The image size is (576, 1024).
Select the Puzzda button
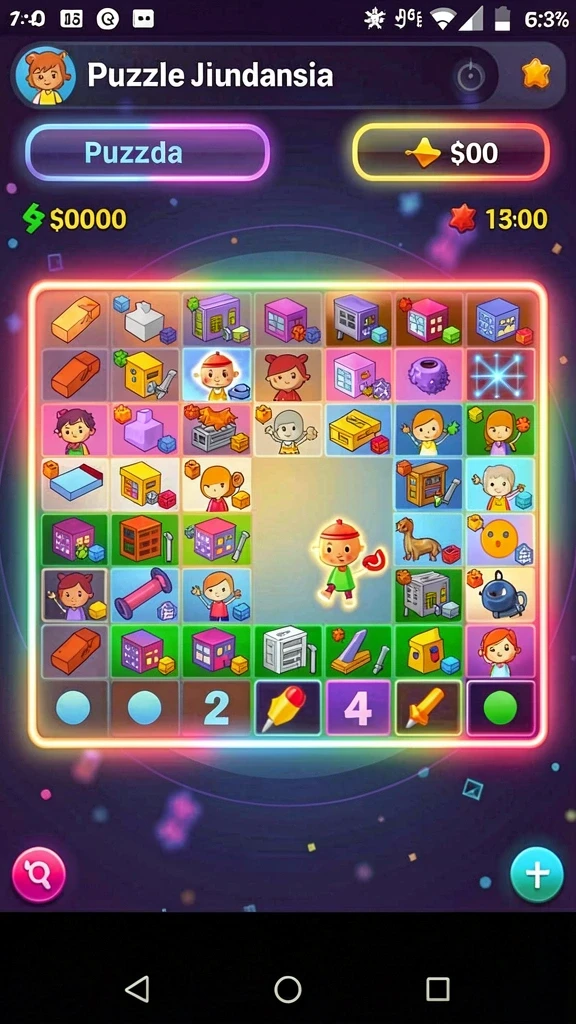[148, 153]
